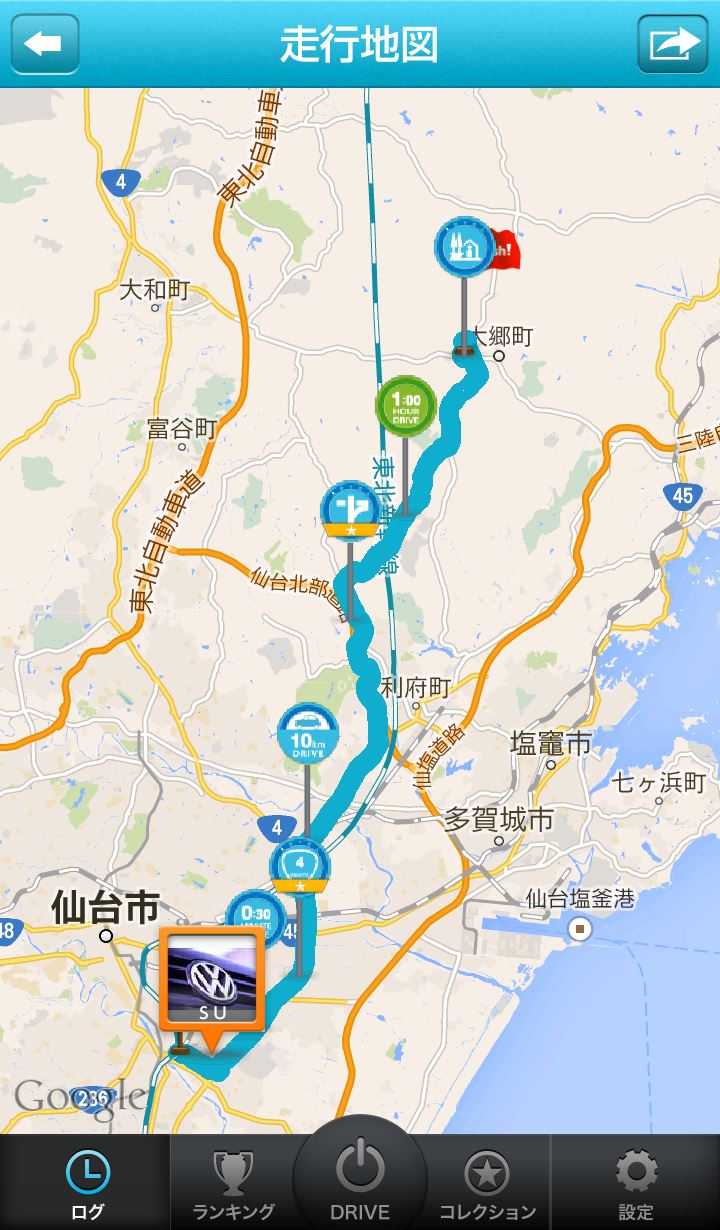Screen dimensions: 720x1230
Task: Select the 10km Drive badge marker
Action: pyautogui.click(x=308, y=734)
